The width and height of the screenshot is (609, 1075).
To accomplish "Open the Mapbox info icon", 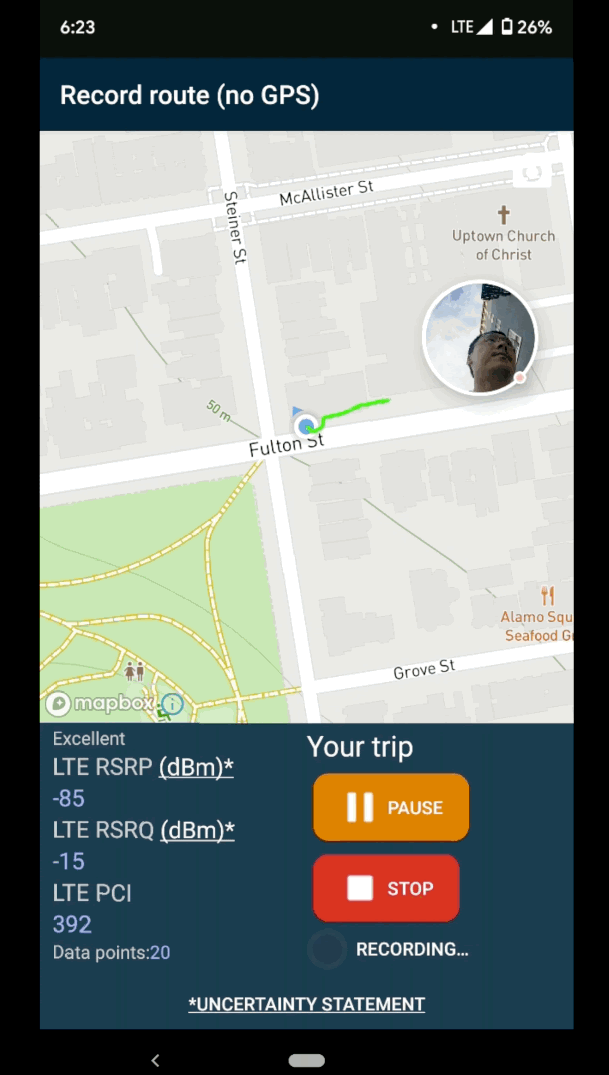I will 171,704.
